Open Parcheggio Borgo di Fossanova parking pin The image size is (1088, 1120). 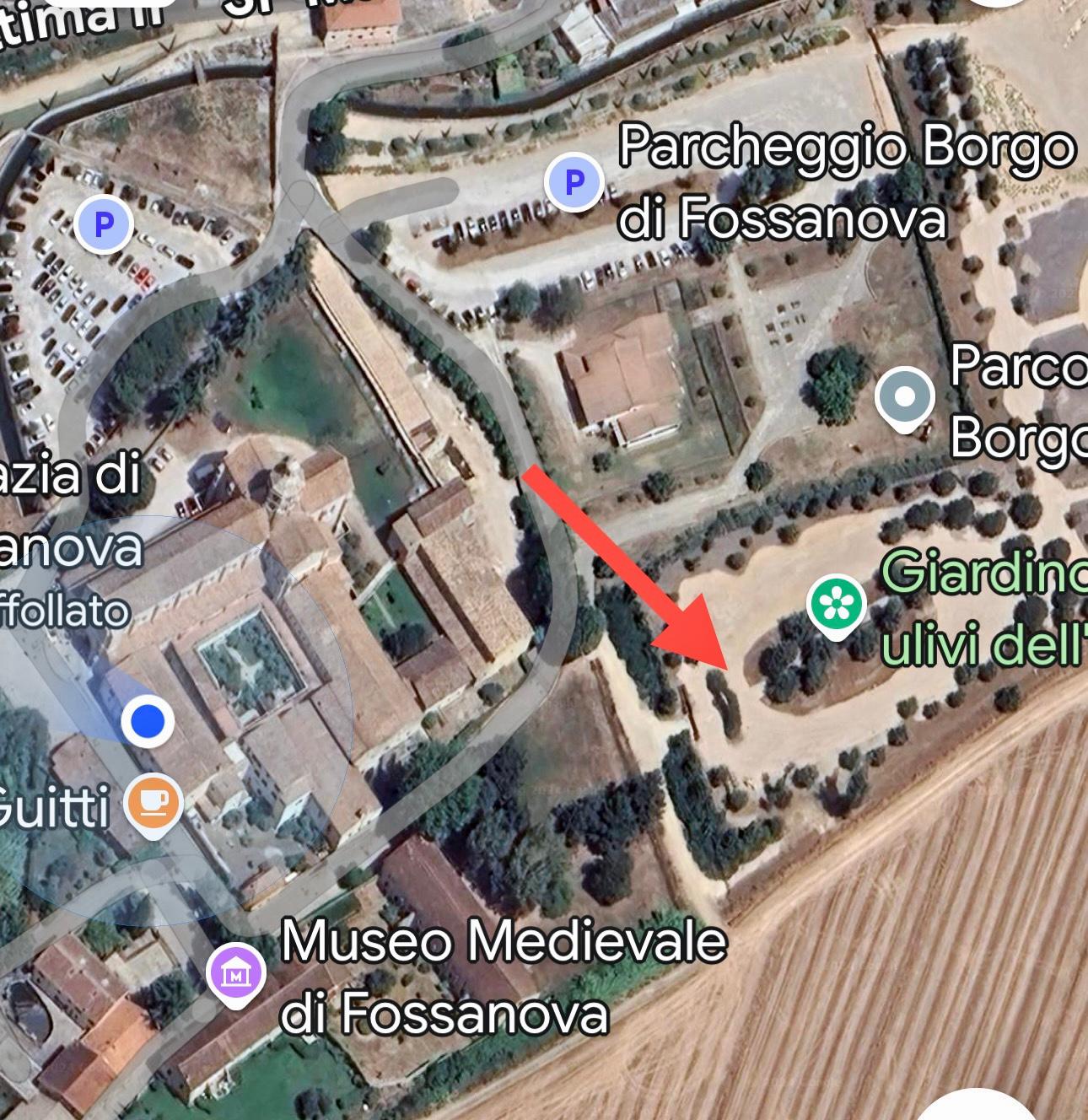pyautogui.click(x=574, y=181)
